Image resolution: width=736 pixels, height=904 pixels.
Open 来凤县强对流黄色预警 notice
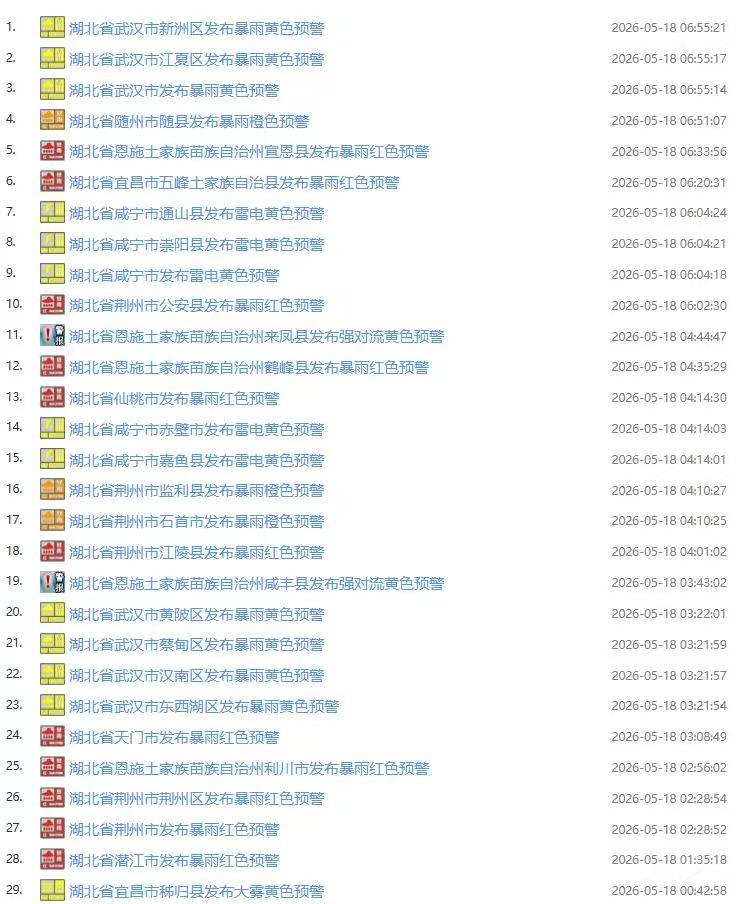coord(256,337)
